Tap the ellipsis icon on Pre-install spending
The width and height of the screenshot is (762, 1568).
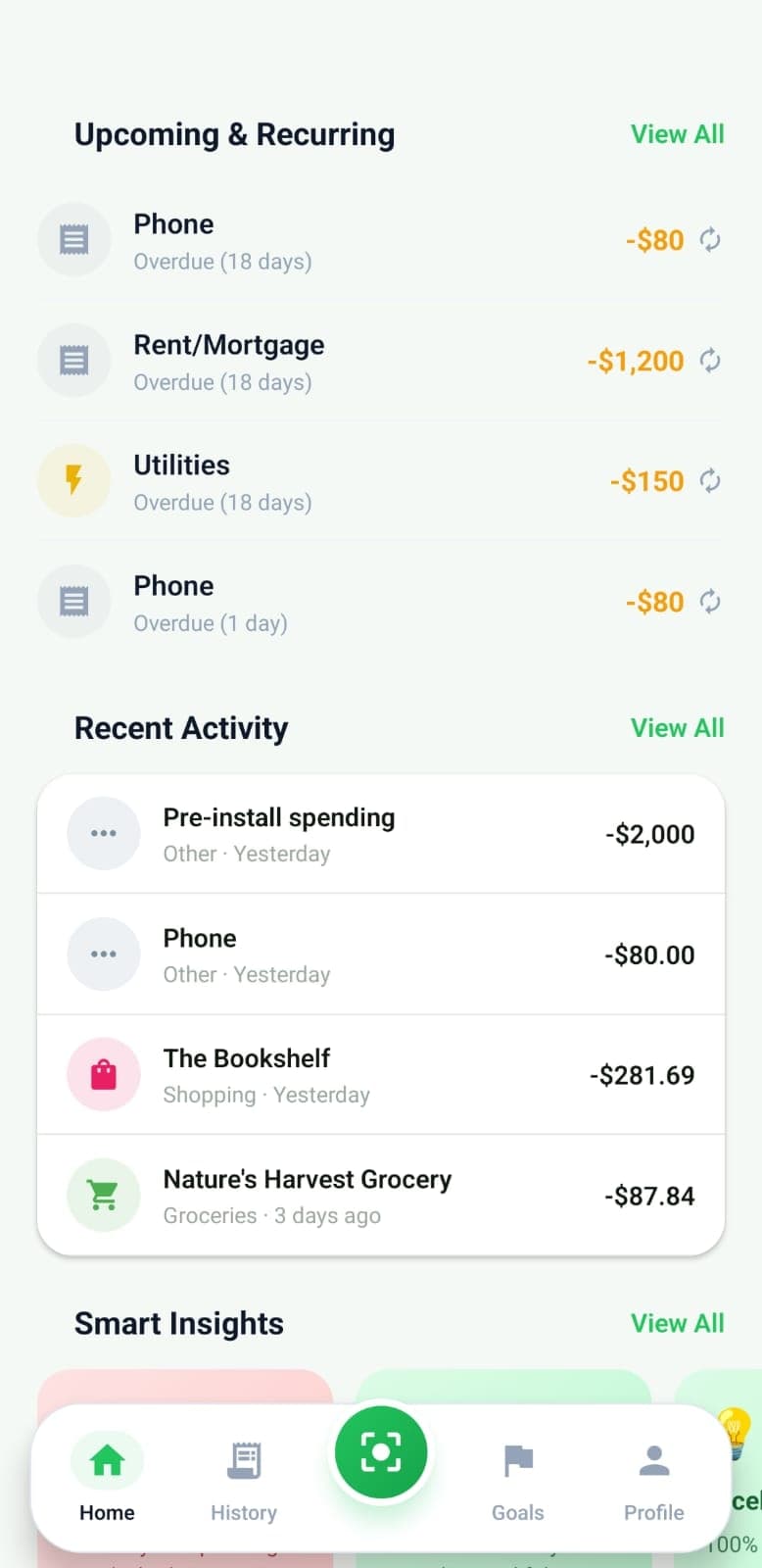pyautogui.click(x=103, y=833)
